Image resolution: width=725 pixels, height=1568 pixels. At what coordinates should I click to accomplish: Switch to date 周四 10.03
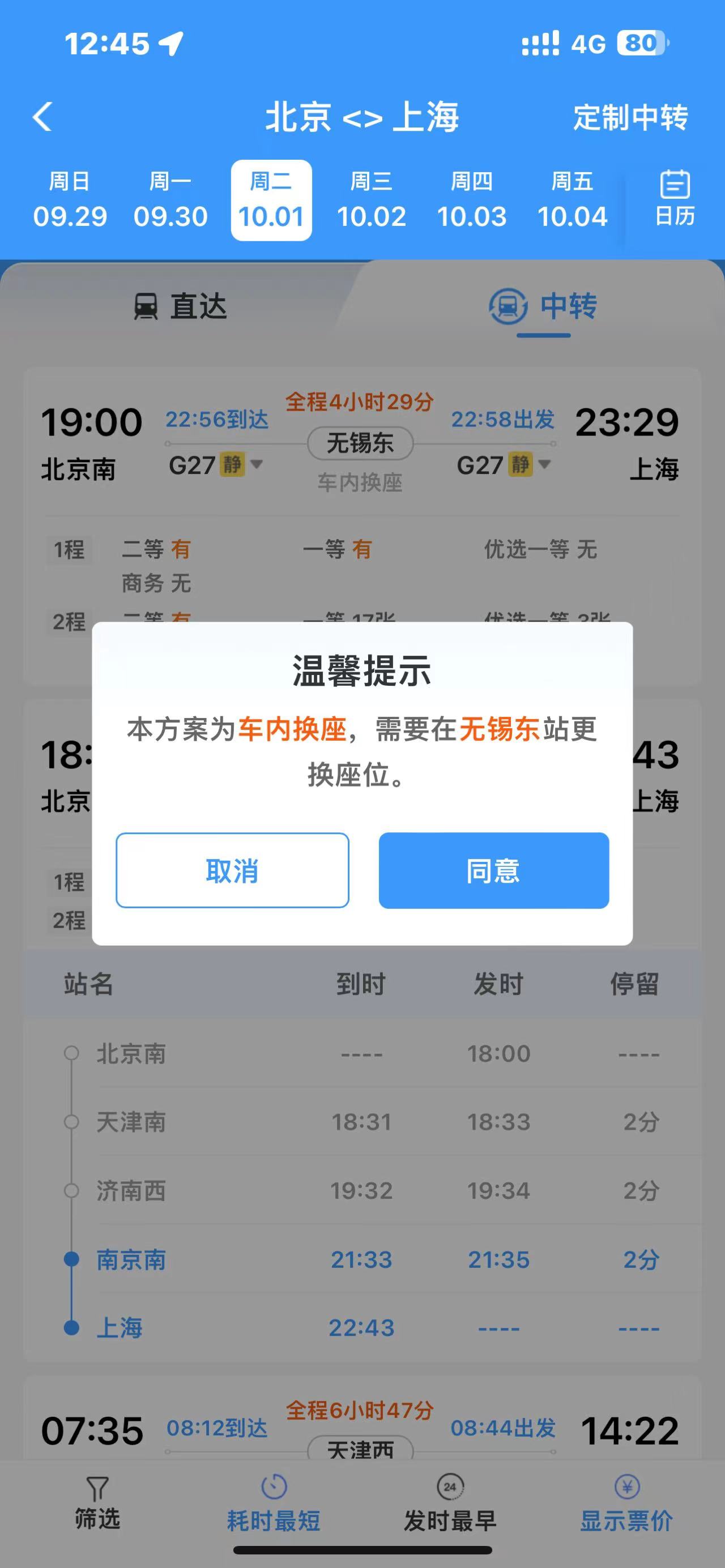[x=472, y=200]
